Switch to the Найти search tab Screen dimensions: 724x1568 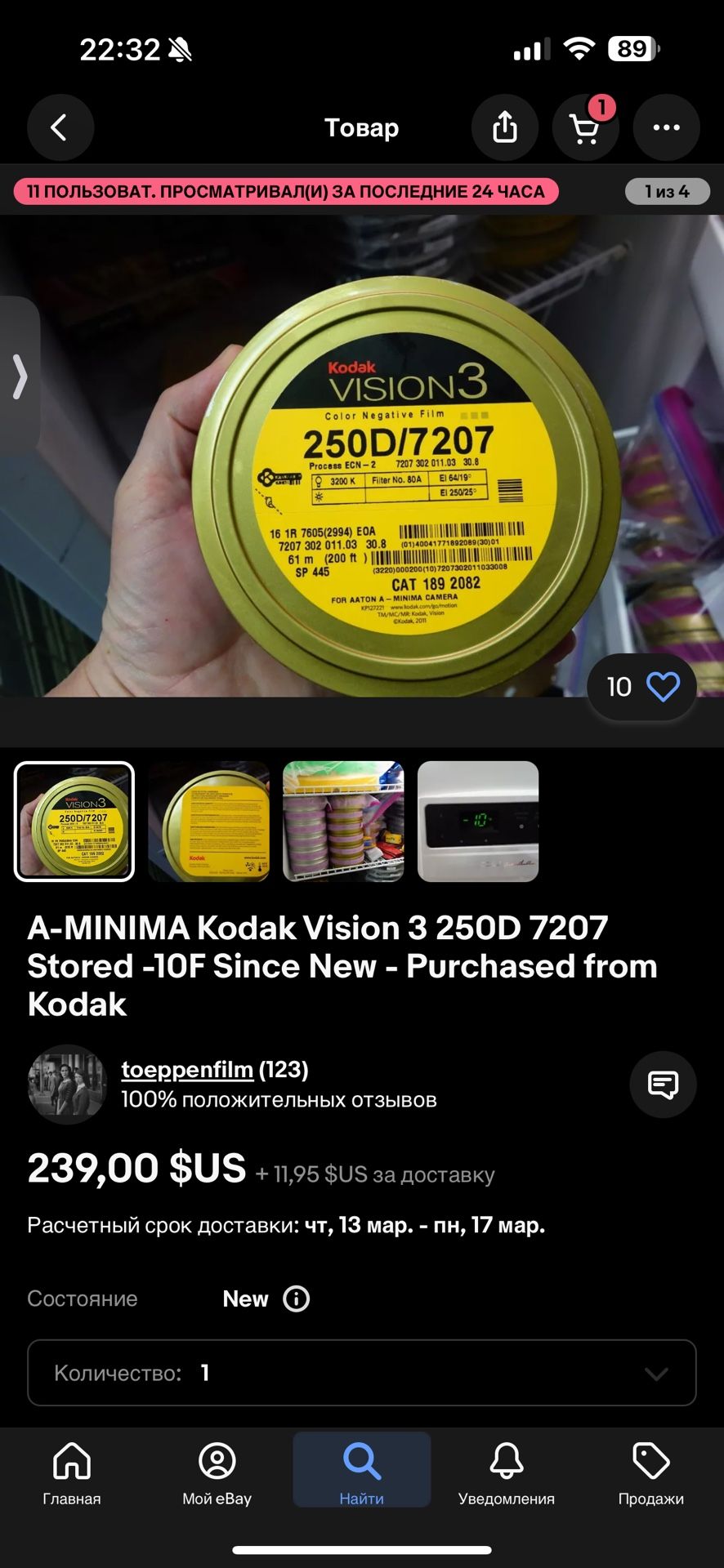[x=362, y=1470]
